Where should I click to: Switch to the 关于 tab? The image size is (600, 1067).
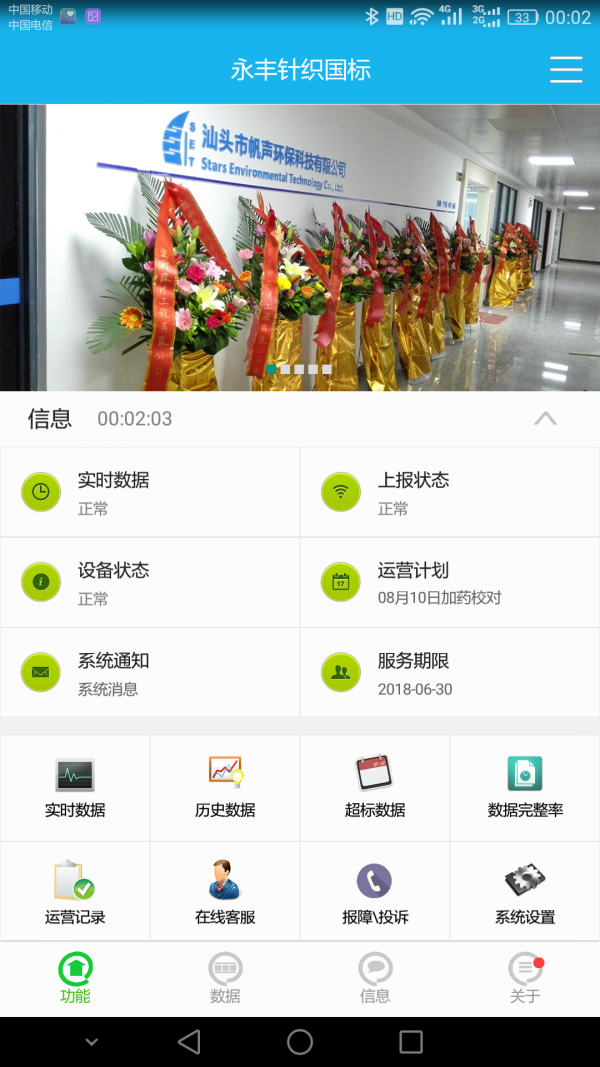pos(525,978)
